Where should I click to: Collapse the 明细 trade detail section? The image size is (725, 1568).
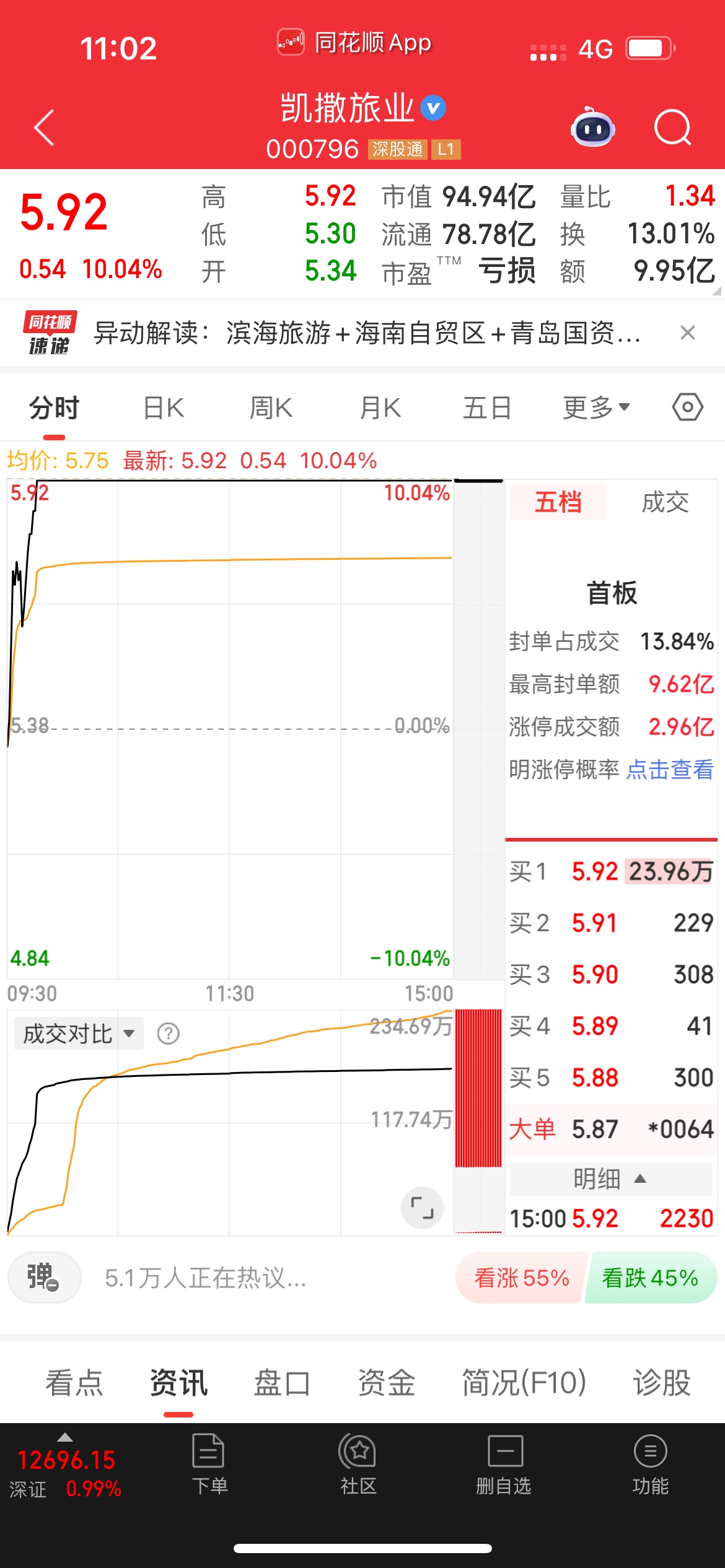tap(610, 1178)
